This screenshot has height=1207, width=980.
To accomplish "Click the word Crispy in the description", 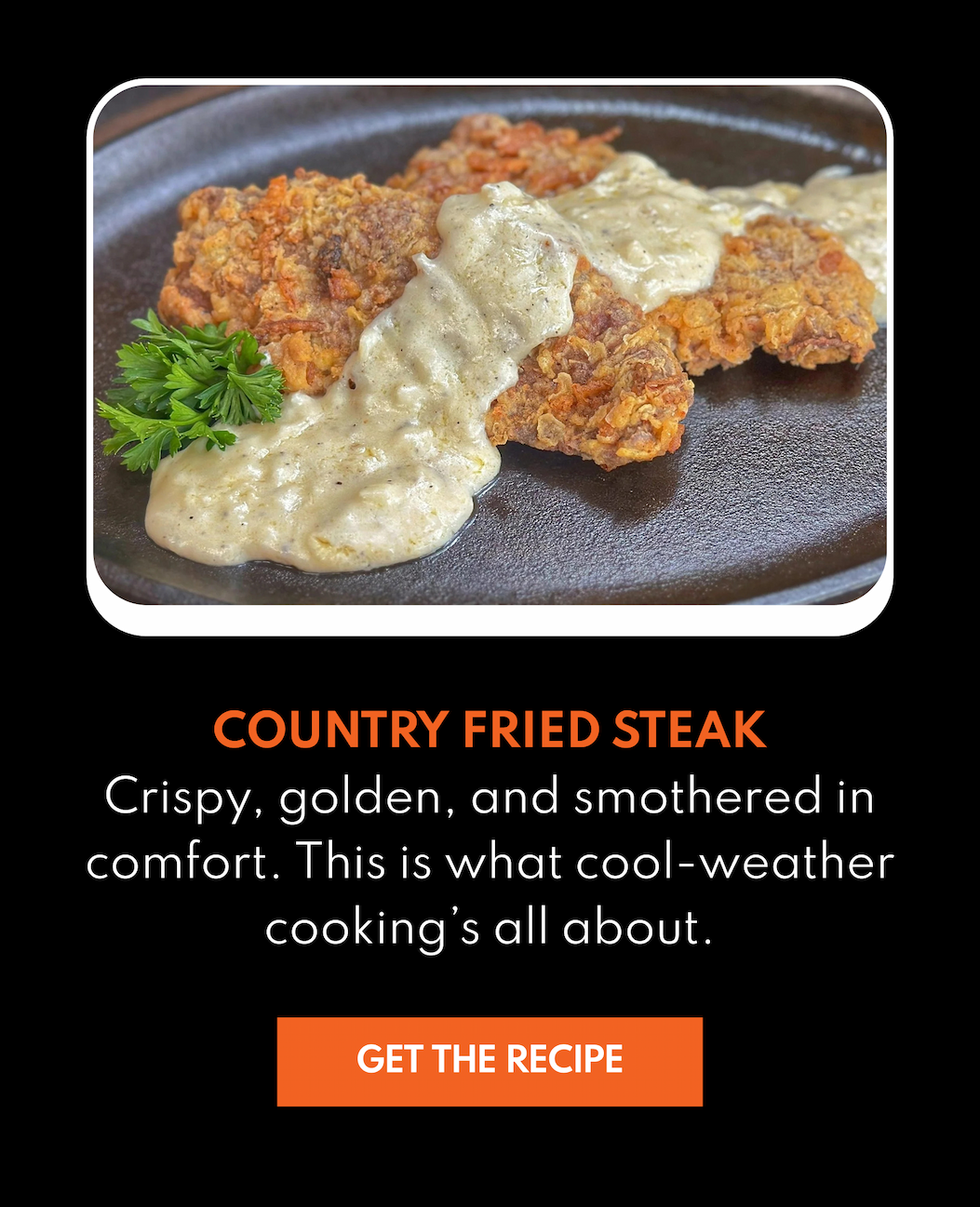I will tap(168, 796).
